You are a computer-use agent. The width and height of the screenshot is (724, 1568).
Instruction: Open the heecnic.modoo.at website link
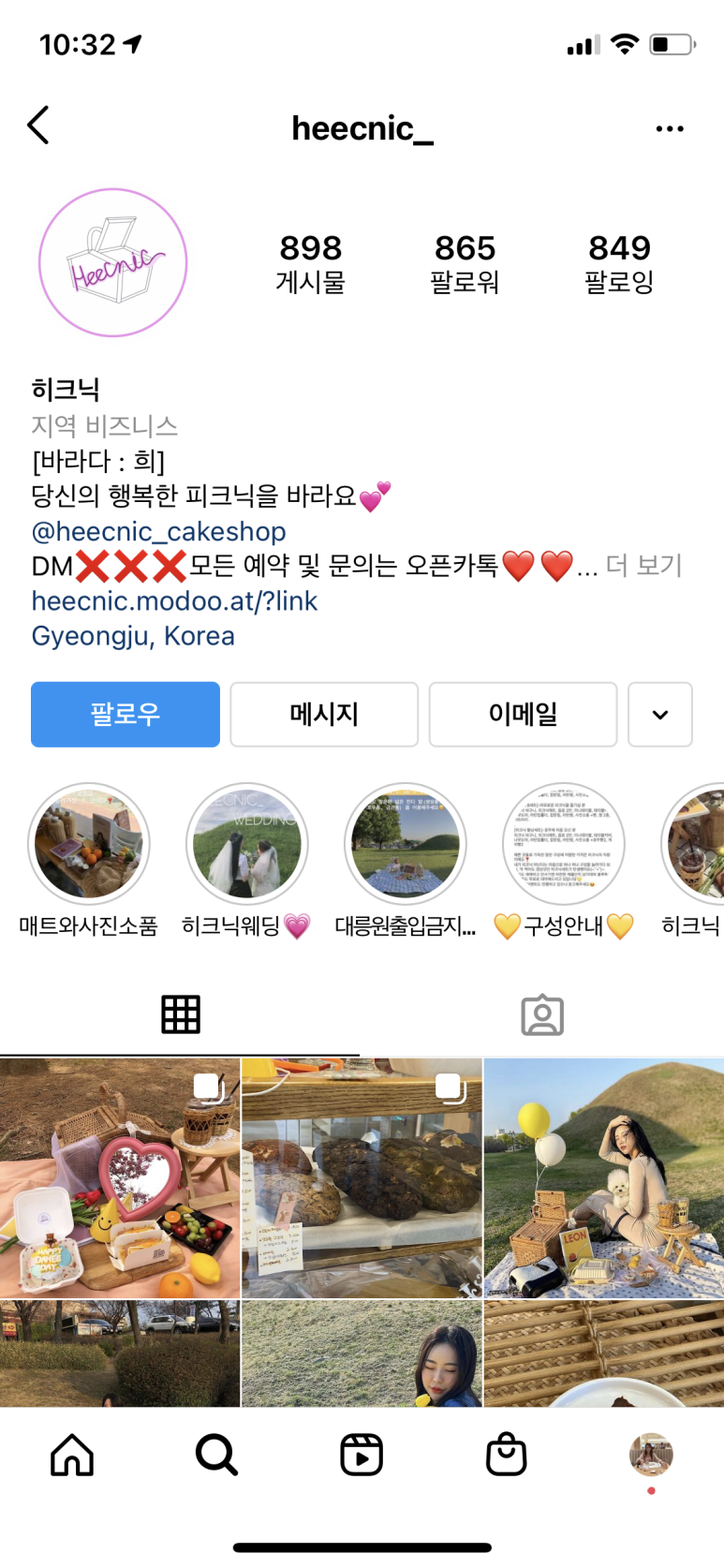point(174,601)
